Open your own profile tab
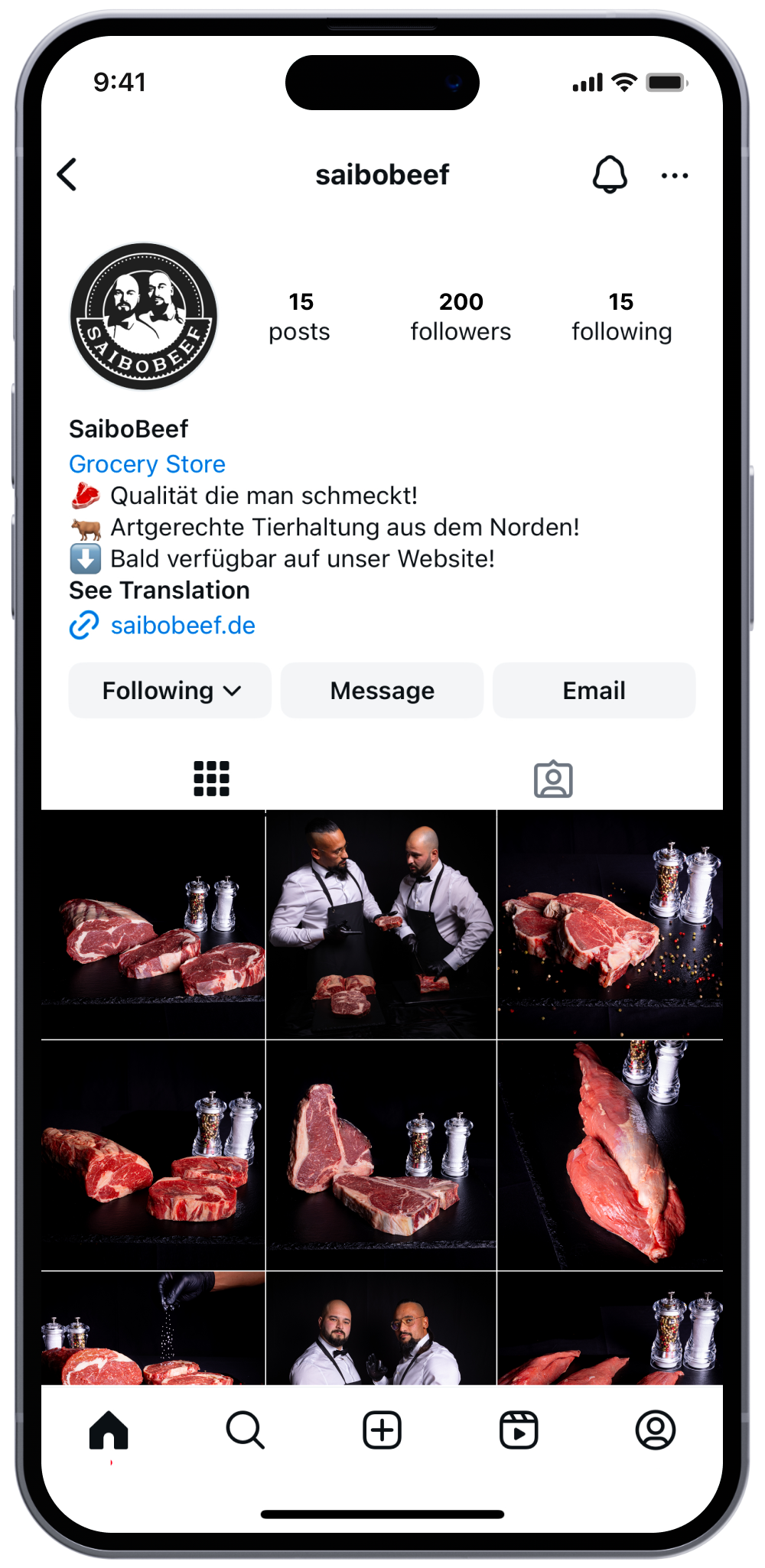This screenshot has width=765, height=1568. 655,1430
